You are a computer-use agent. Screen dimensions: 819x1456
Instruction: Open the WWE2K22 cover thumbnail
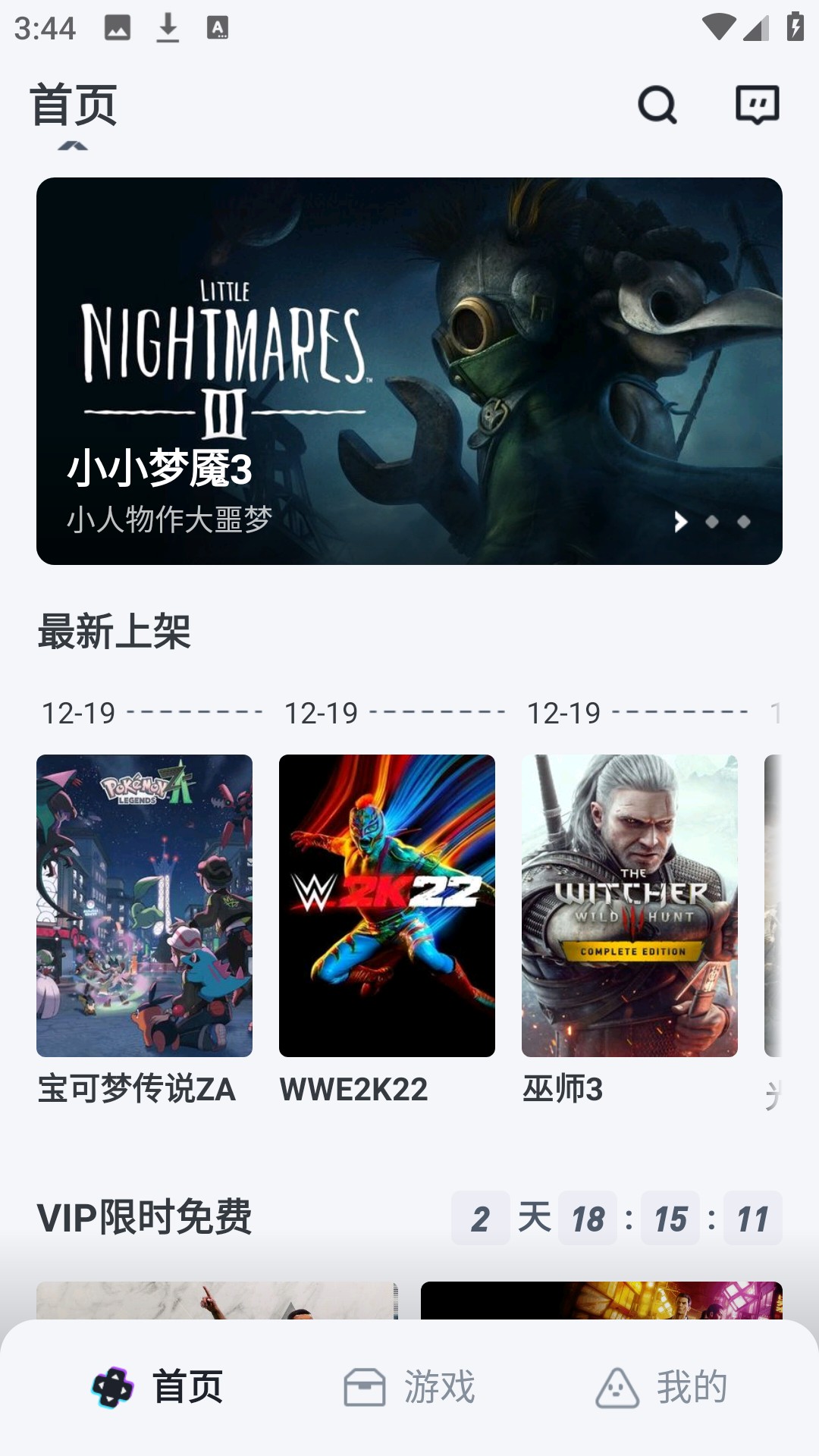(387, 906)
